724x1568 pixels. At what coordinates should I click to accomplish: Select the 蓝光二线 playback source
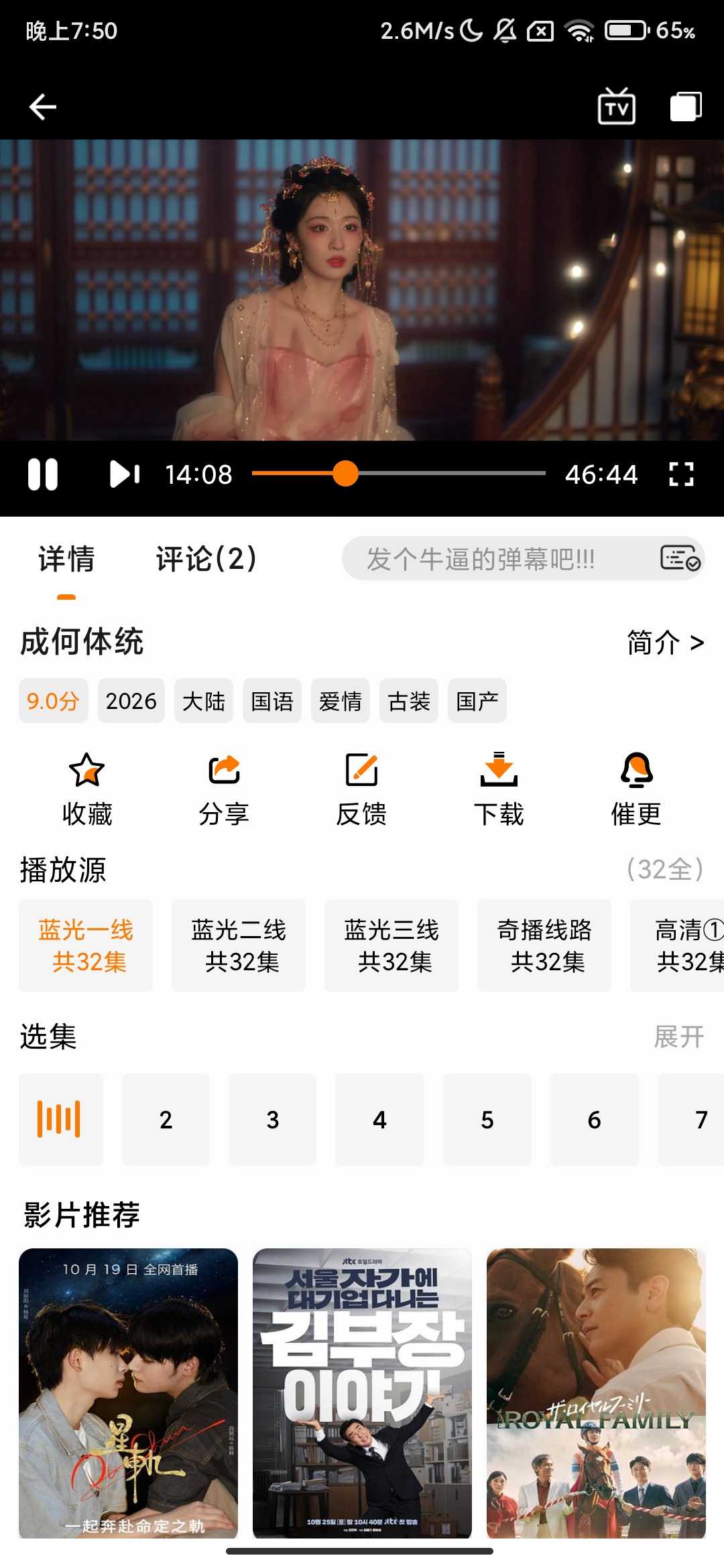tap(239, 946)
